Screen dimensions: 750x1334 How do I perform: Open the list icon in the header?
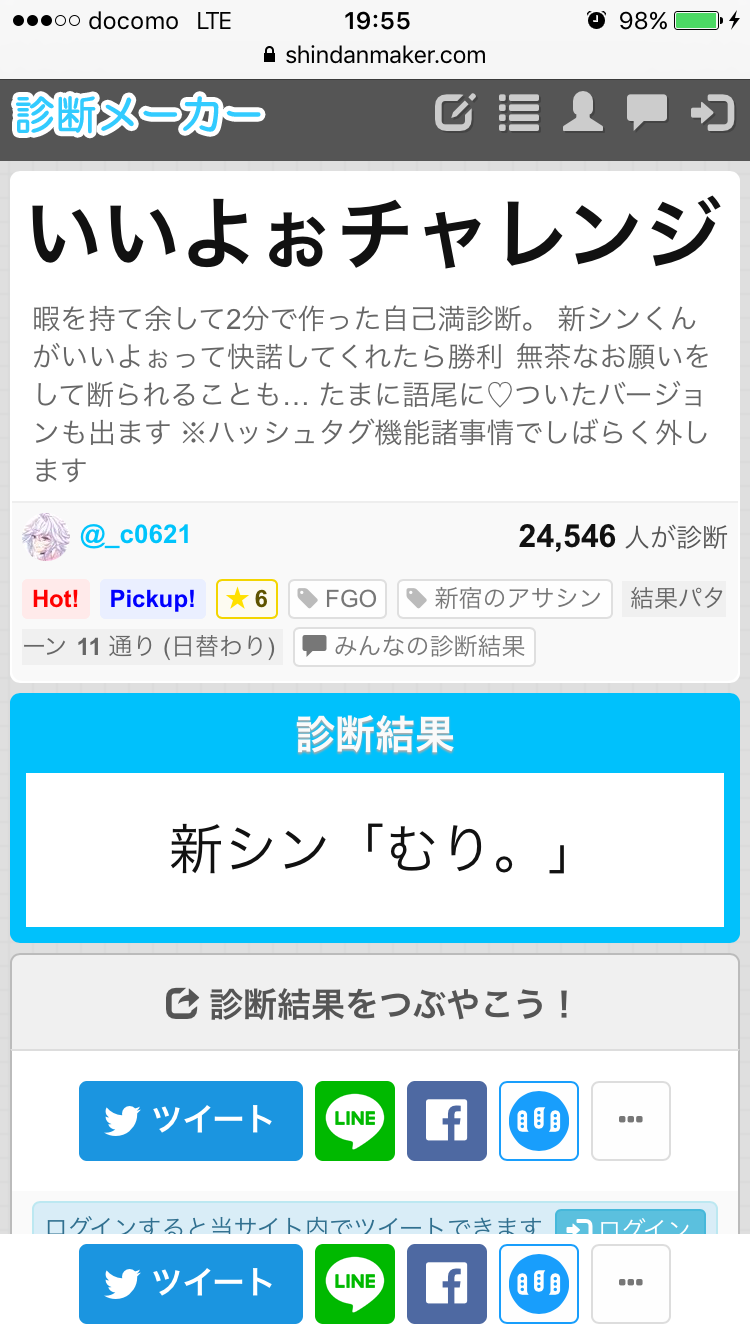pyautogui.click(x=519, y=113)
